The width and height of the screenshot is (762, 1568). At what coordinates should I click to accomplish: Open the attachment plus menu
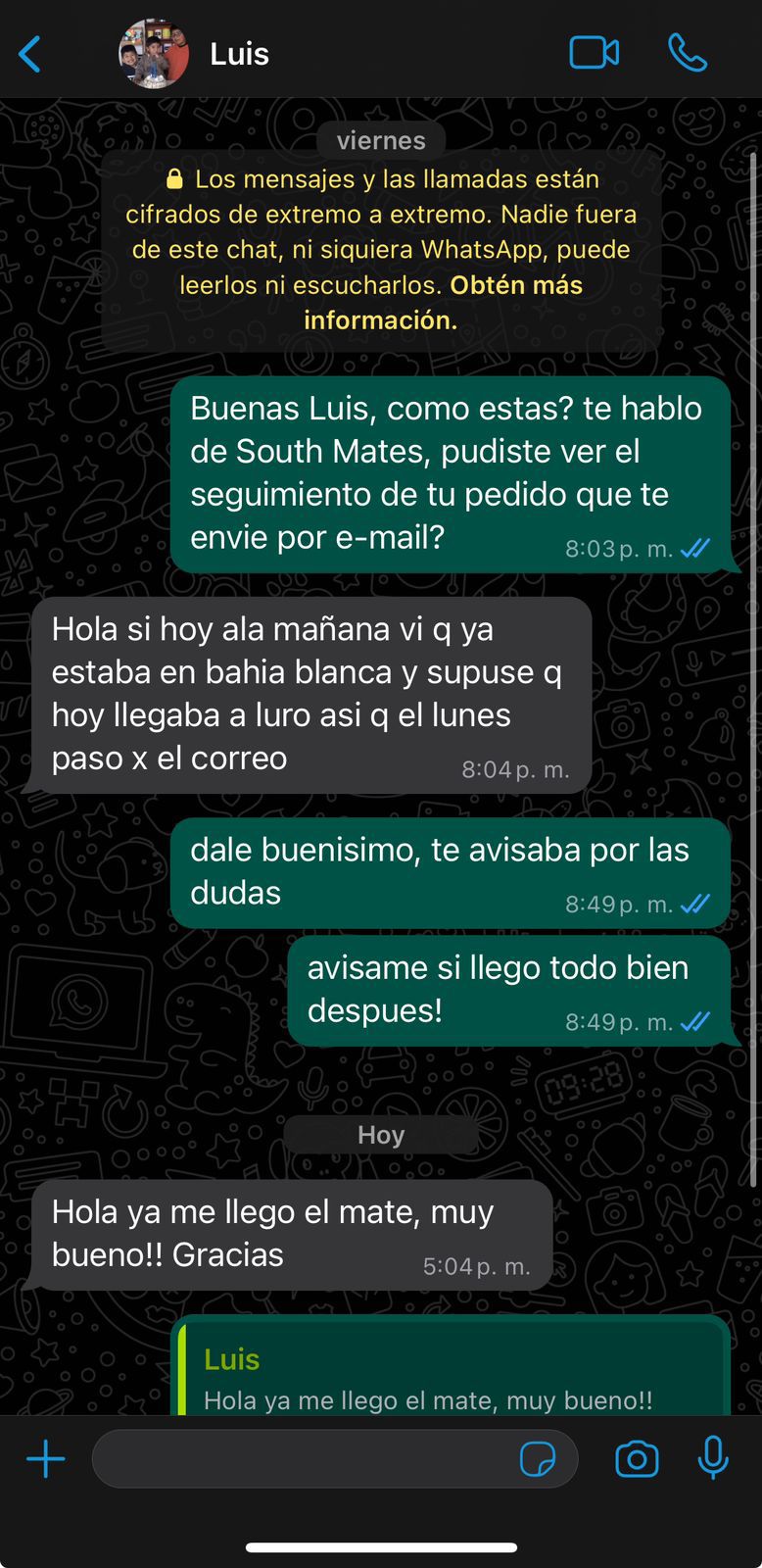point(45,1459)
